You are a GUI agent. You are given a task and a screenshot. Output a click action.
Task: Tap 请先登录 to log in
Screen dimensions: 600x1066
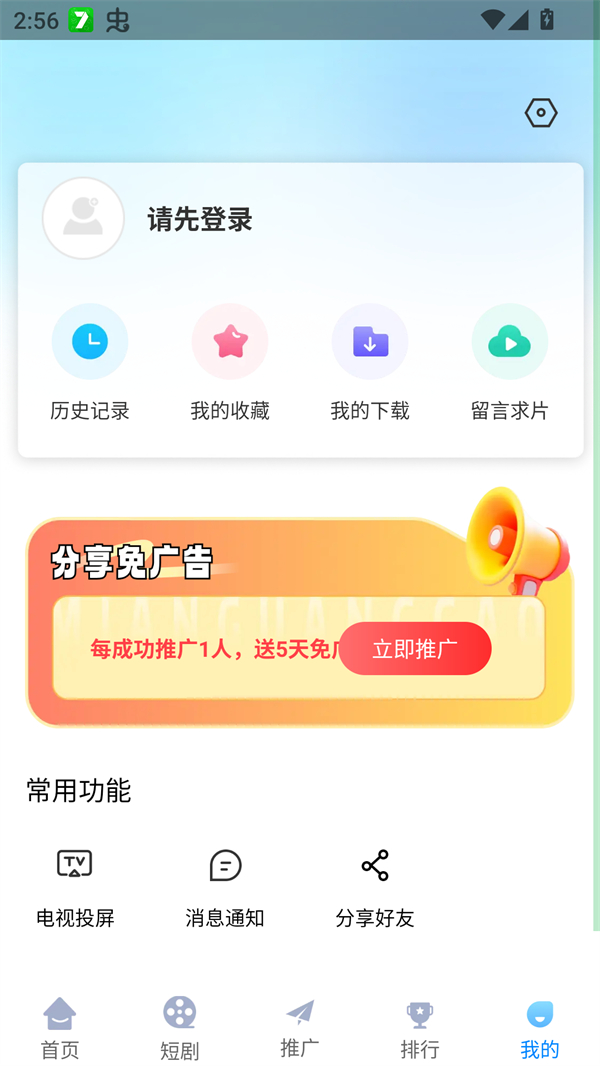[200, 219]
